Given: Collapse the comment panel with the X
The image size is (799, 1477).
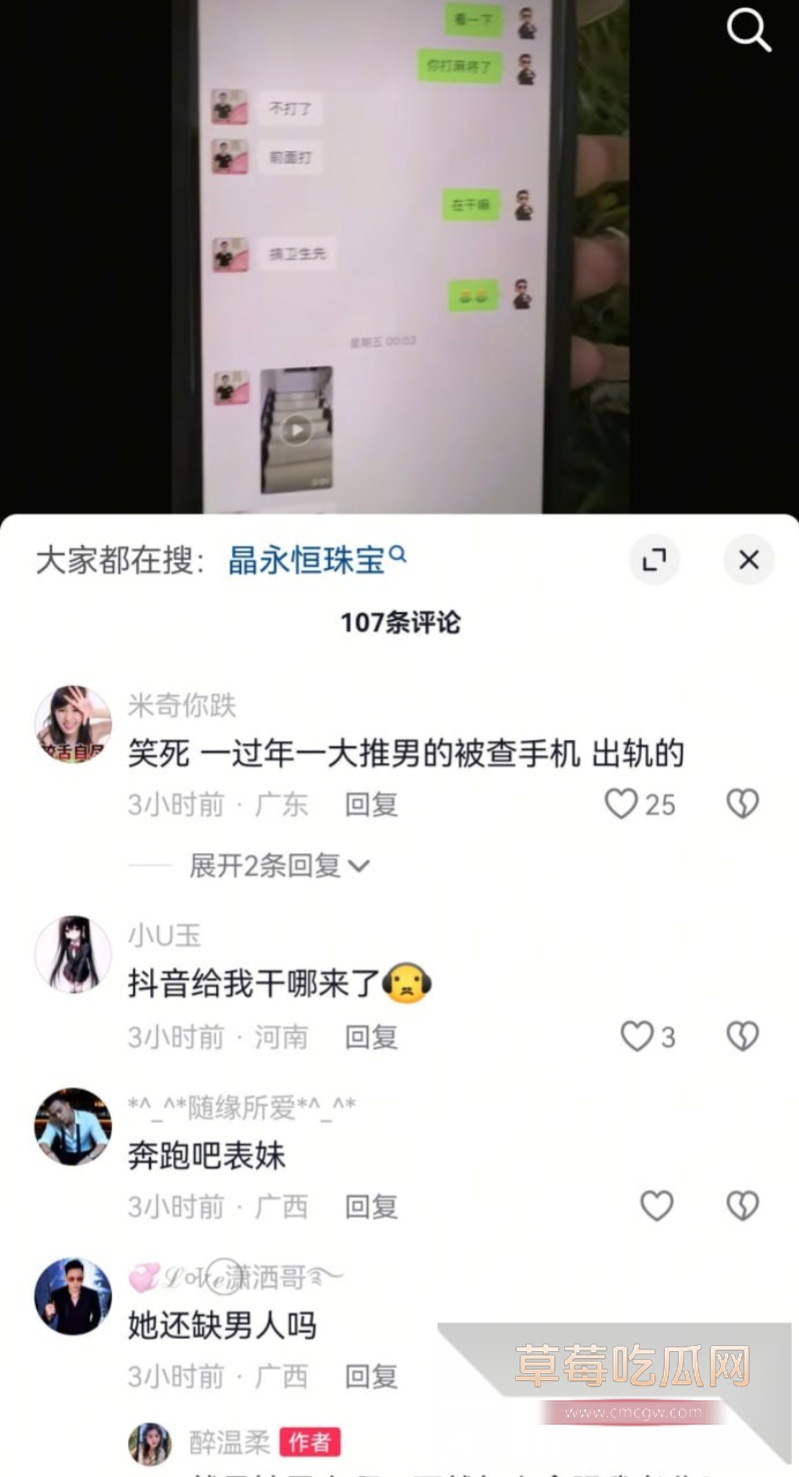Looking at the screenshot, I should point(748,560).
